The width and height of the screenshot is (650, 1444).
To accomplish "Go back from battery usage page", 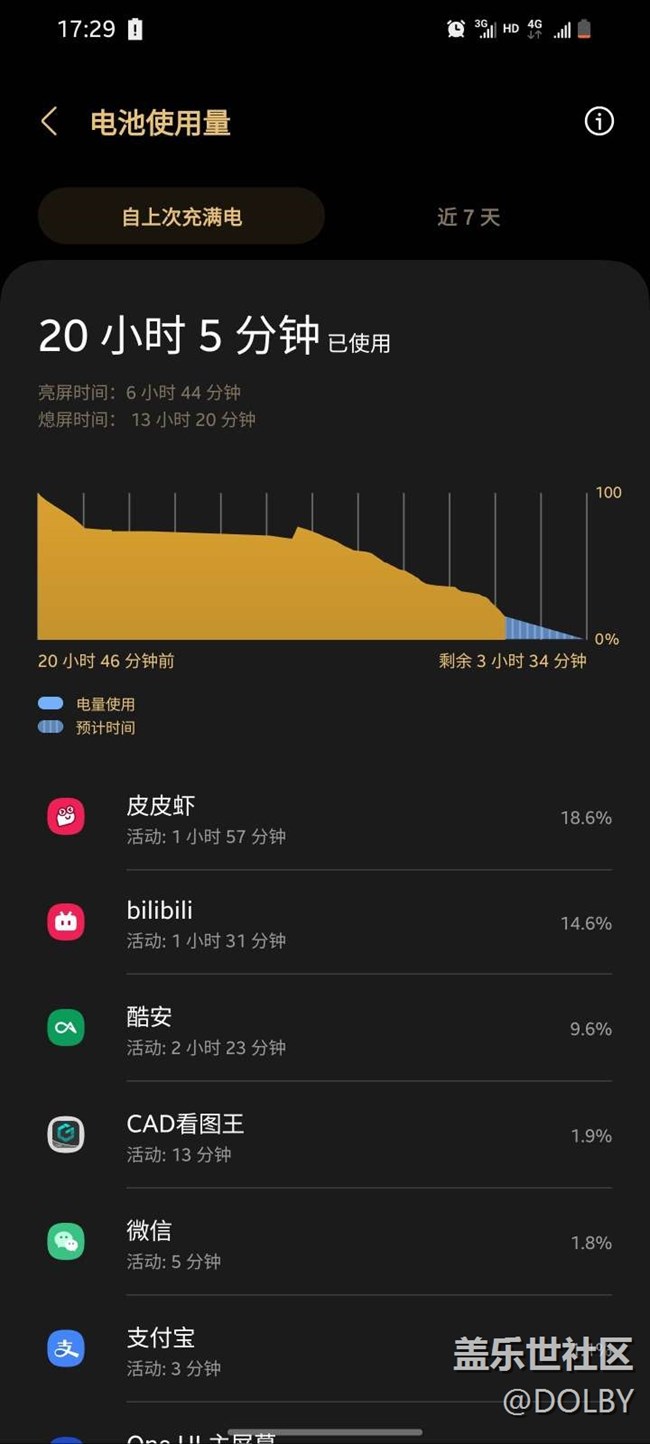I will point(48,122).
